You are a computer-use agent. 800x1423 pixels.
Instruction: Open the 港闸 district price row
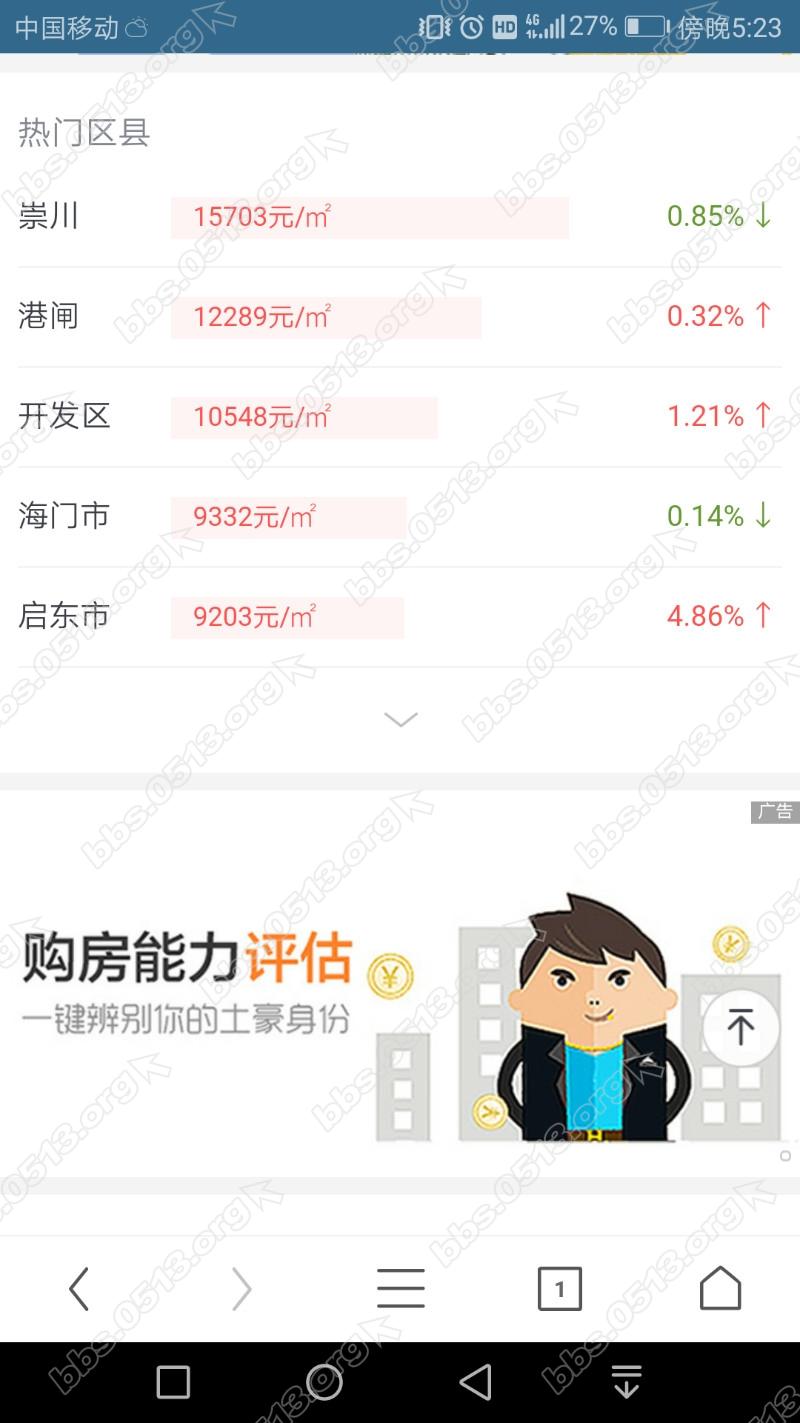pyautogui.click(x=400, y=317)
